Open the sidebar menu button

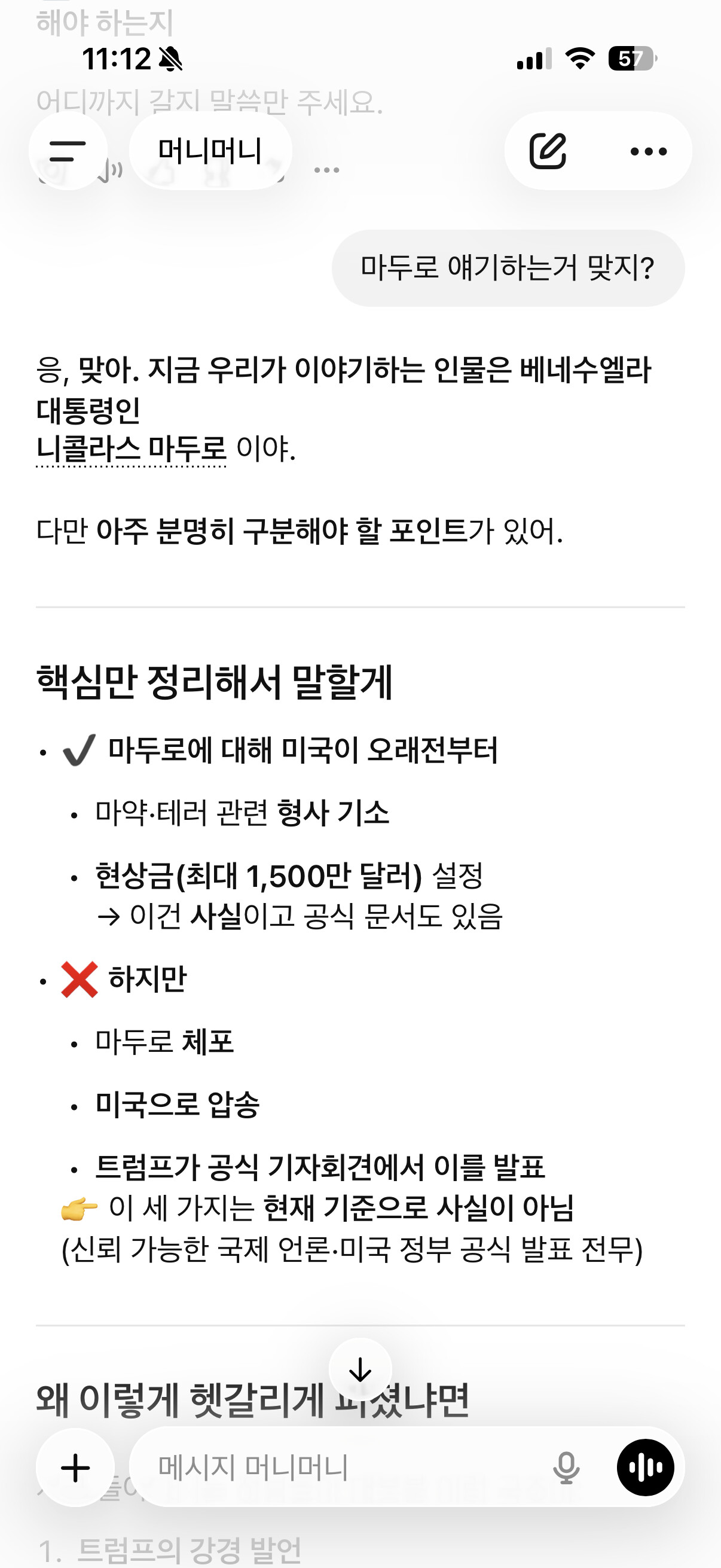(68, 150)
